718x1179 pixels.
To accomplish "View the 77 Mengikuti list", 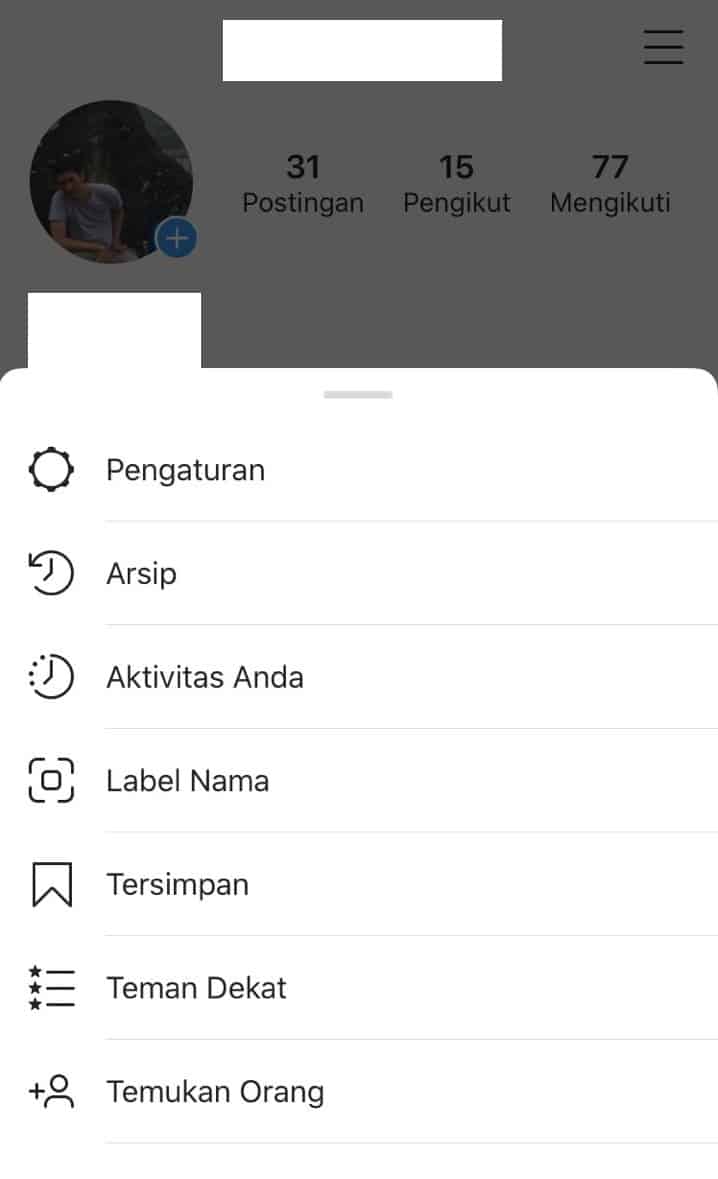I will (x=610, y=184).
